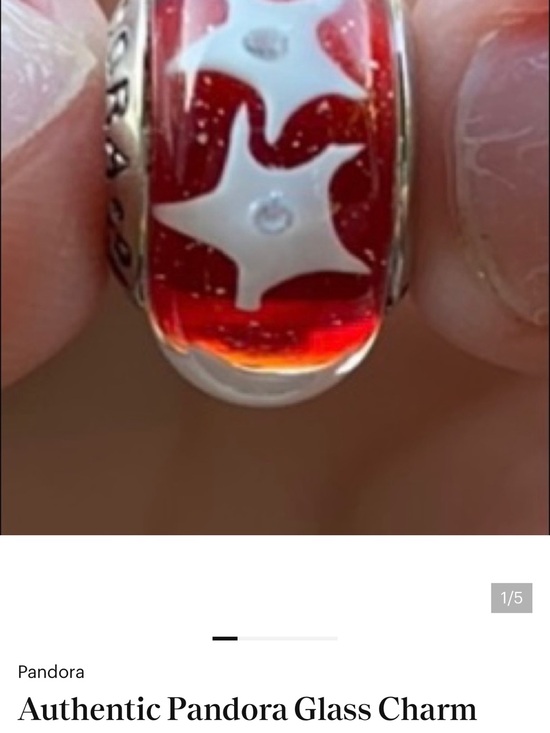Image resolution: width=550 pixels, height=733 pixels.
Task: Open the Pandora brand link
Action: tap(51, 672)
